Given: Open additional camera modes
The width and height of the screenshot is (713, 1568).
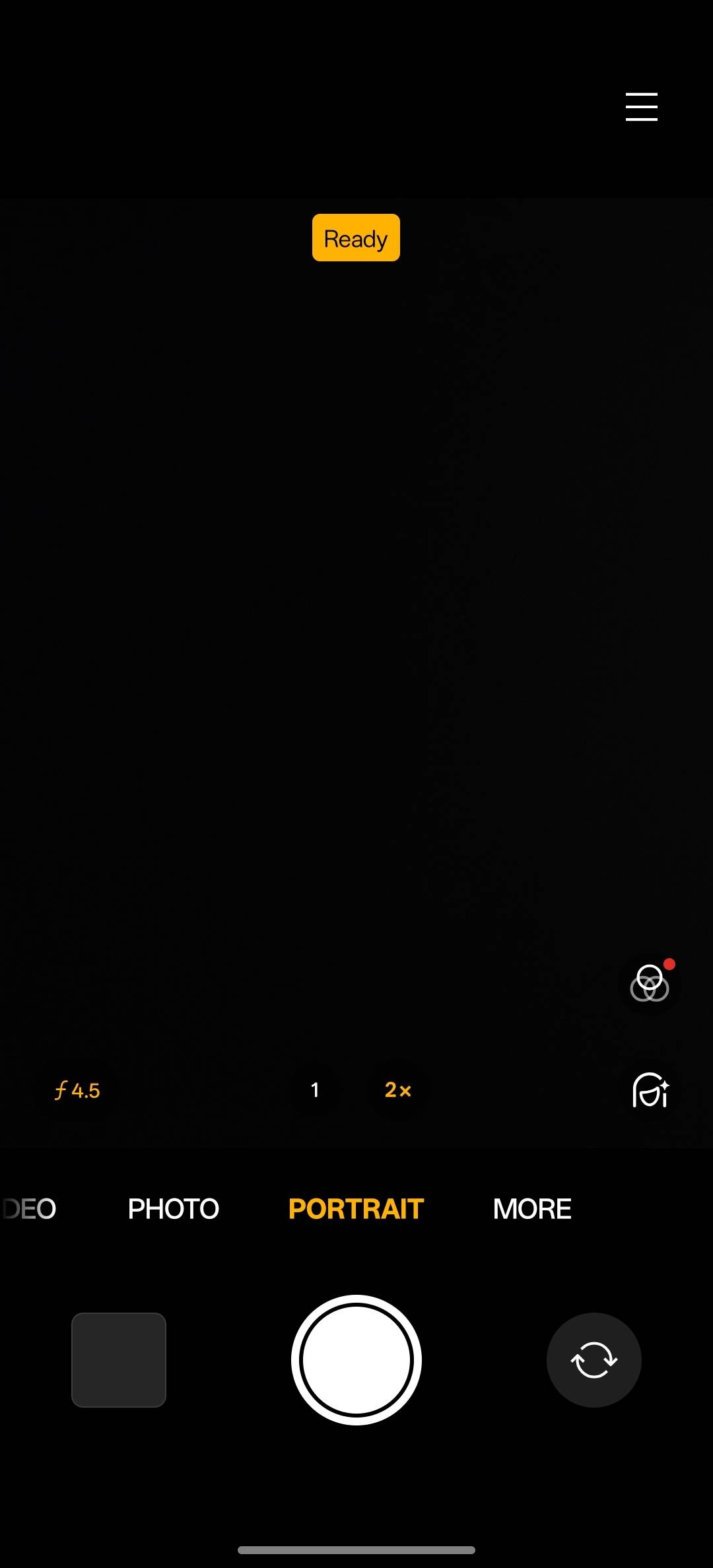Looking at the screenshot, I should pyautogui.click(x=531, y=1208).
